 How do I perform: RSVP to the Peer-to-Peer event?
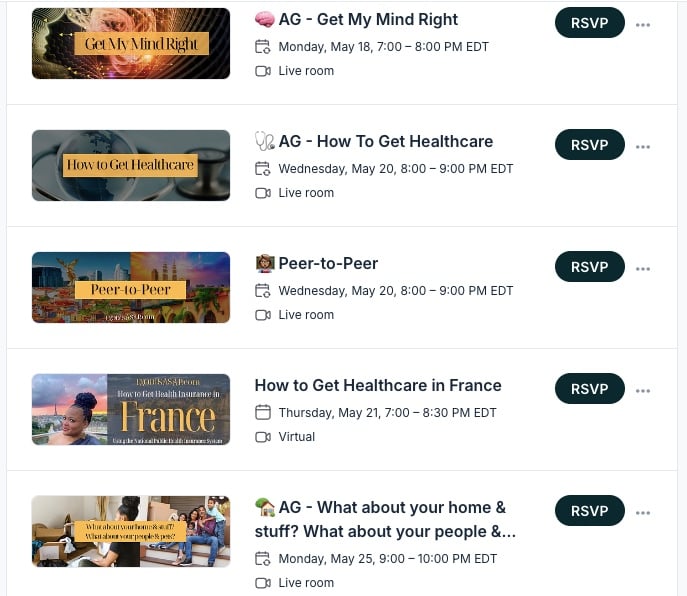(x=590, y=266)
